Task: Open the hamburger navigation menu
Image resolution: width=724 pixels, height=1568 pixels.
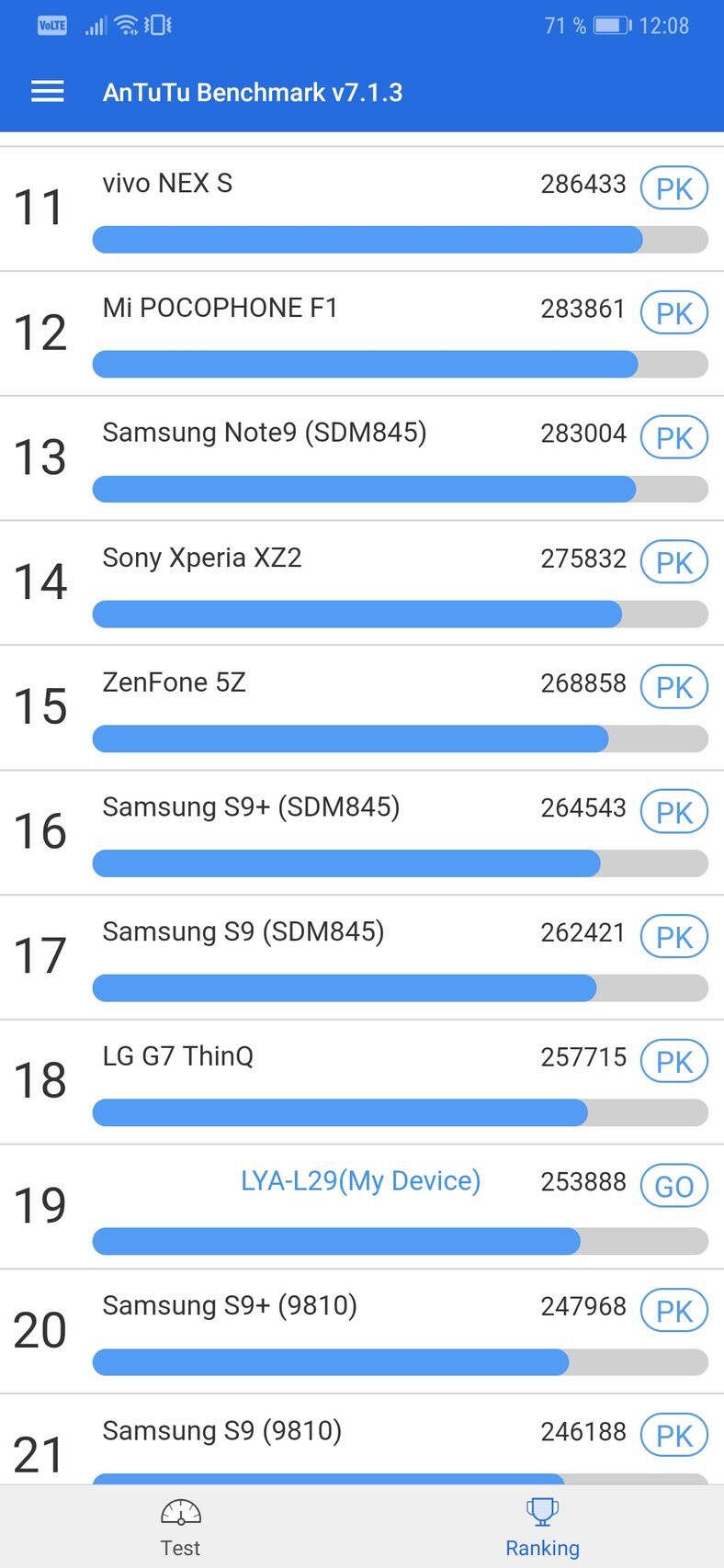Action: coord(47,91)
